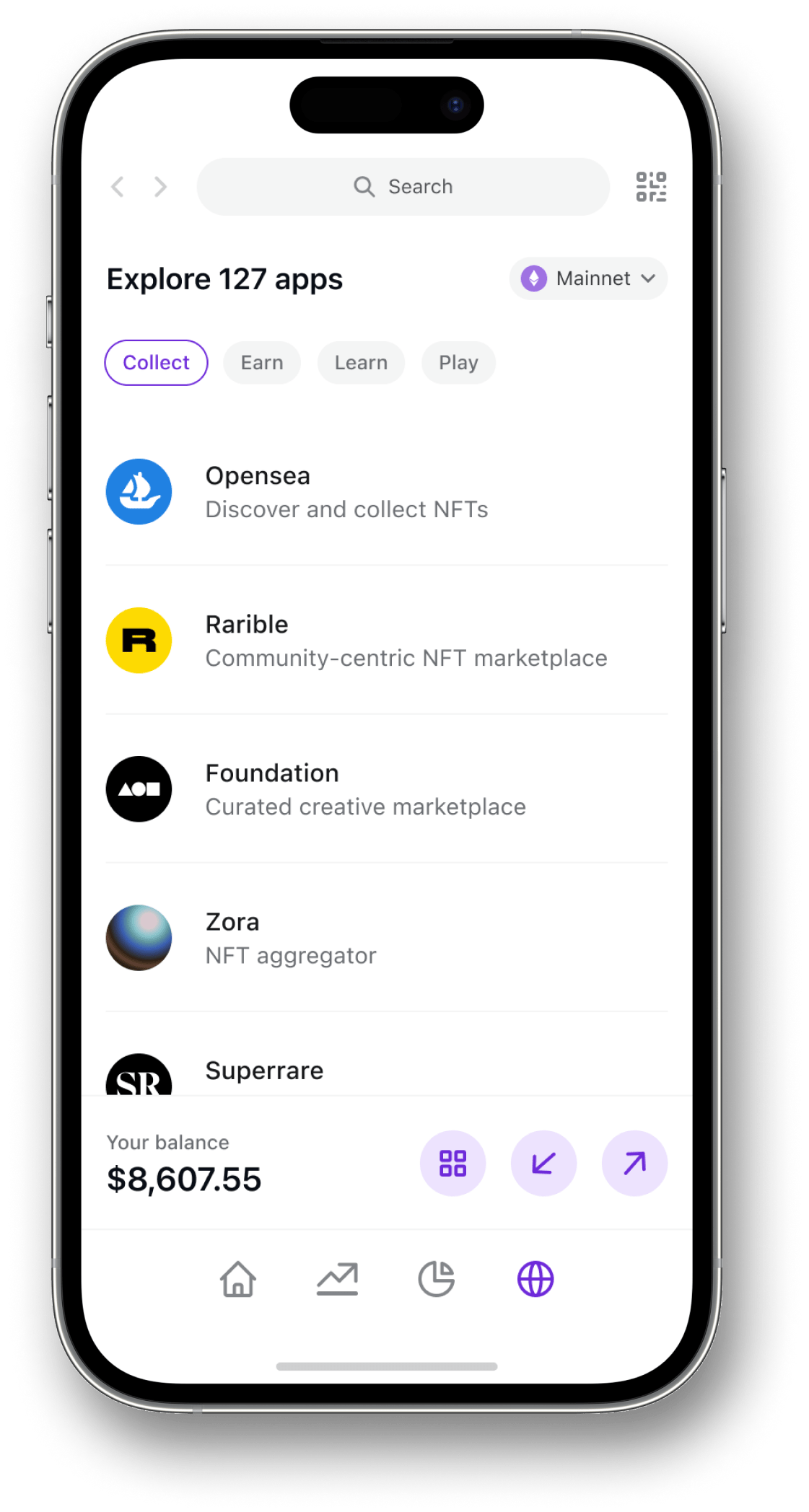Go to the Home tab
The height and width of the screenshot is (1512, 809).
pos(238,1279)
